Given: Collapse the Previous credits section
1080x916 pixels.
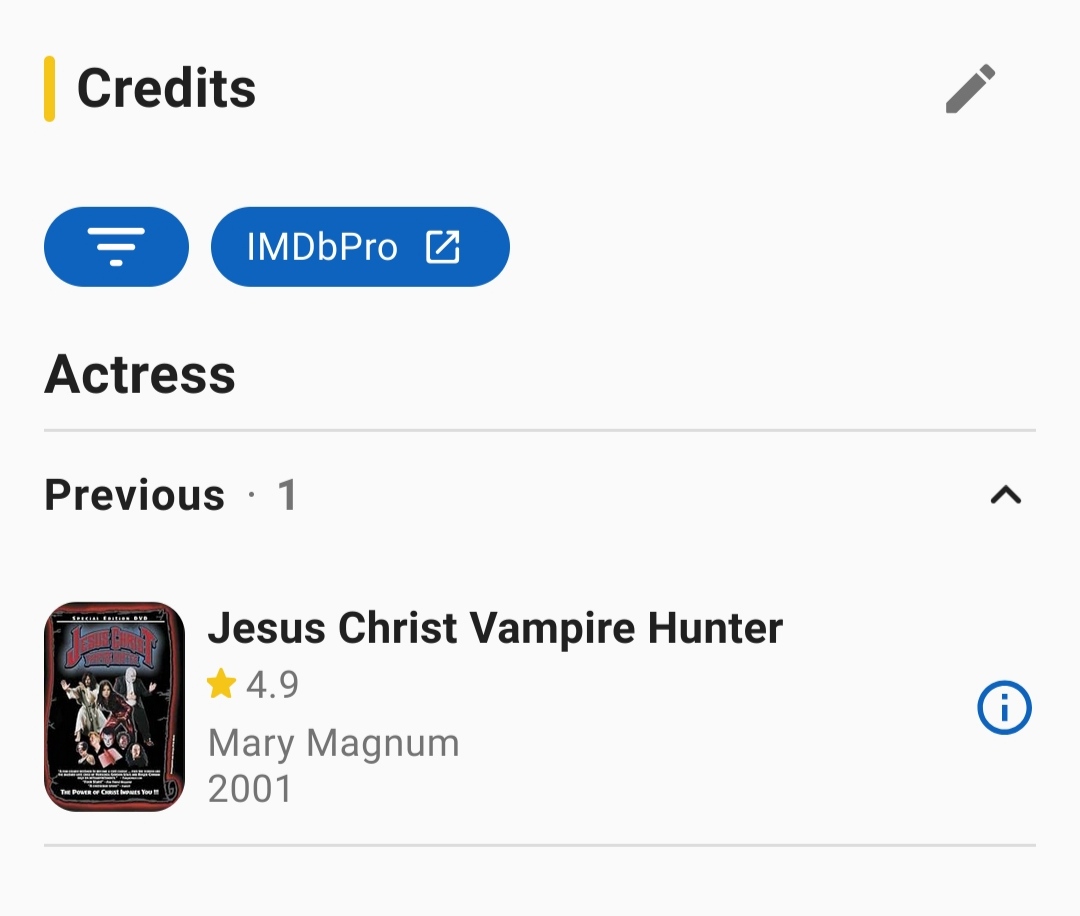Looking at the screenshot, I should point(1005,495).
